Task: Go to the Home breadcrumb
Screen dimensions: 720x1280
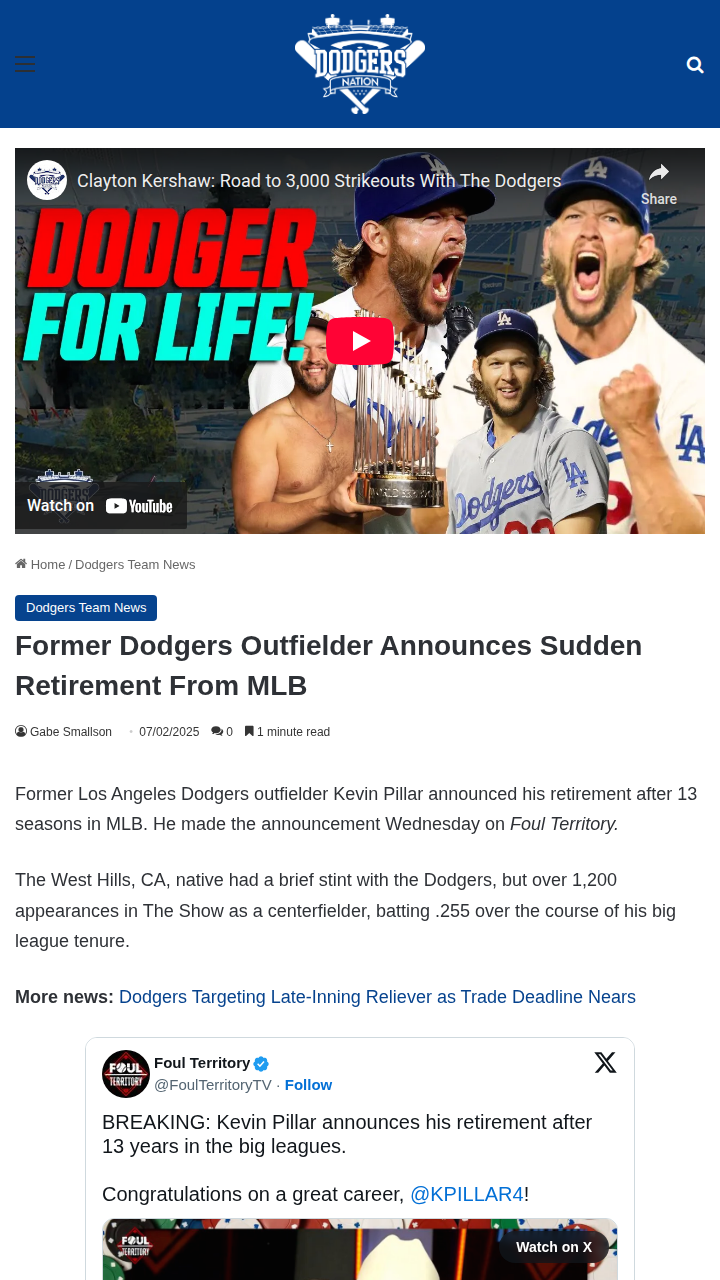Action: click(41, 565)
